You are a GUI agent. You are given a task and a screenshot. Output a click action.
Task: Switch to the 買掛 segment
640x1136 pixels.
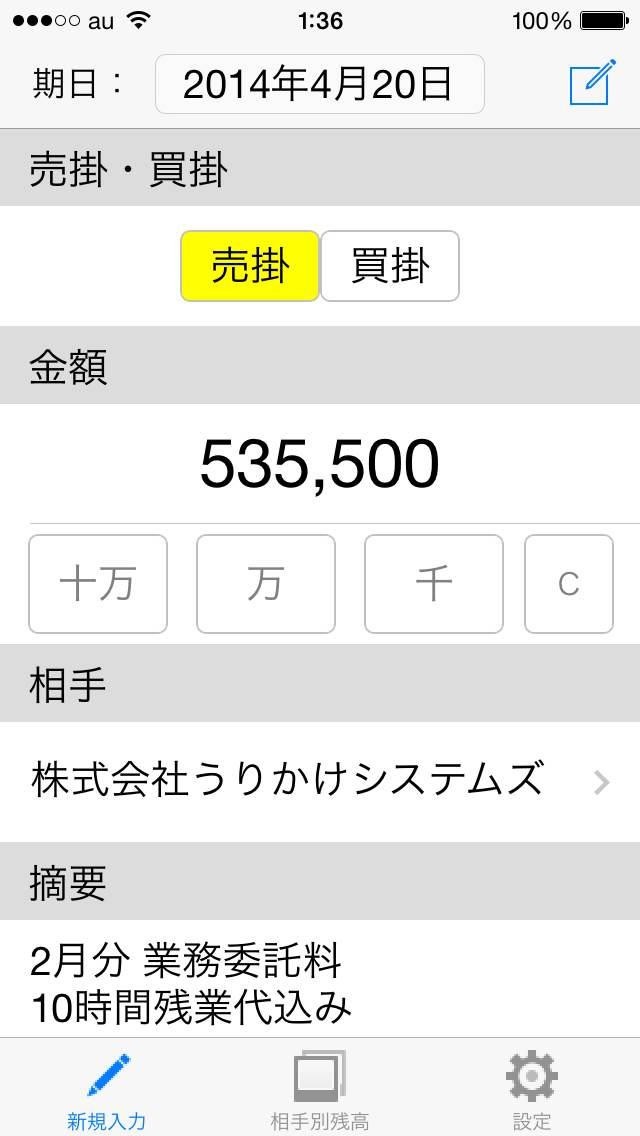390,266
